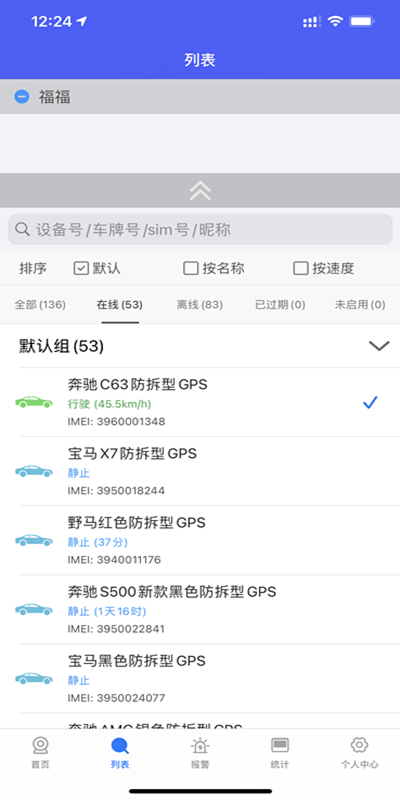Go to the 首页 tab
The width and height of the screenshot is (400, 800).
[x=40, y=753]
